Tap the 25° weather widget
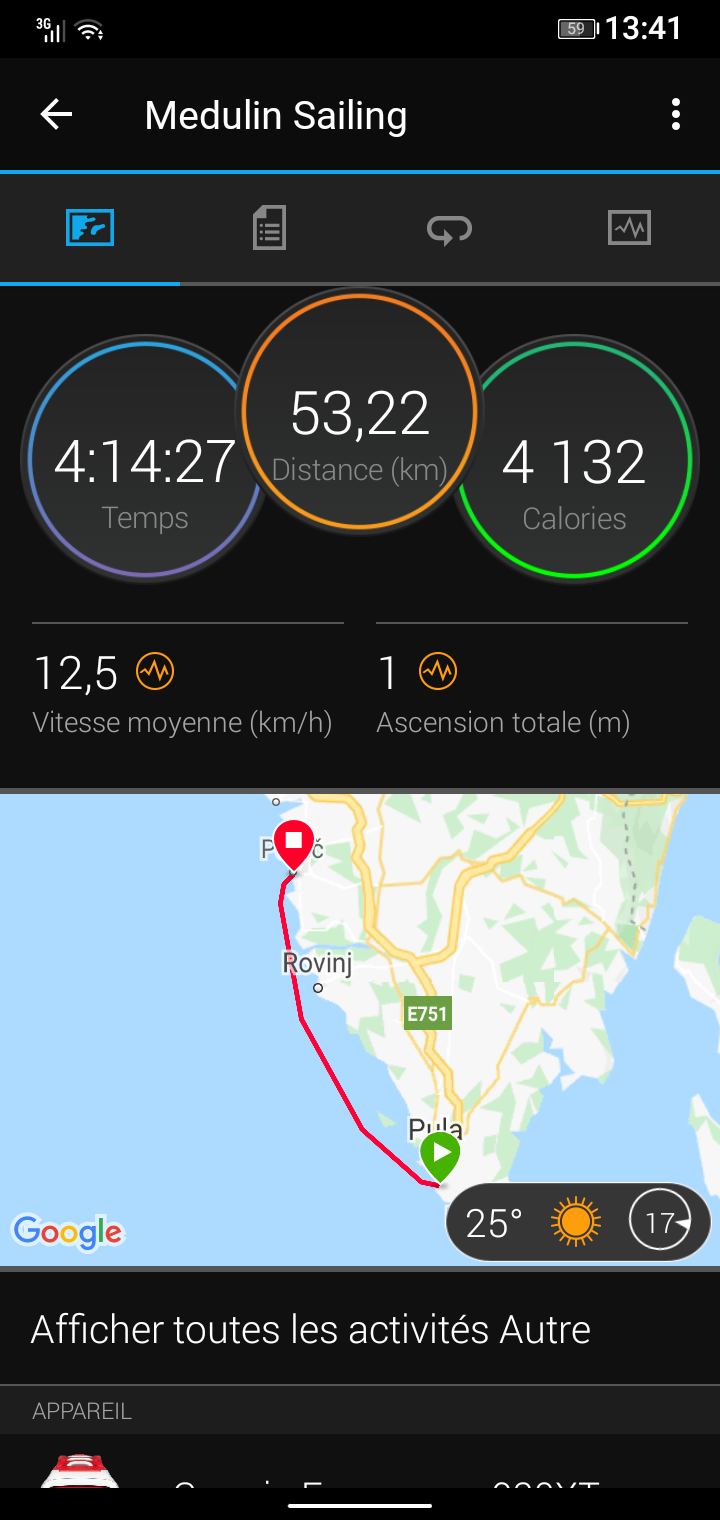Image resolution: width=720 pixels, height=1520 pixels. pyautogui.click(x=578, y=1222)
